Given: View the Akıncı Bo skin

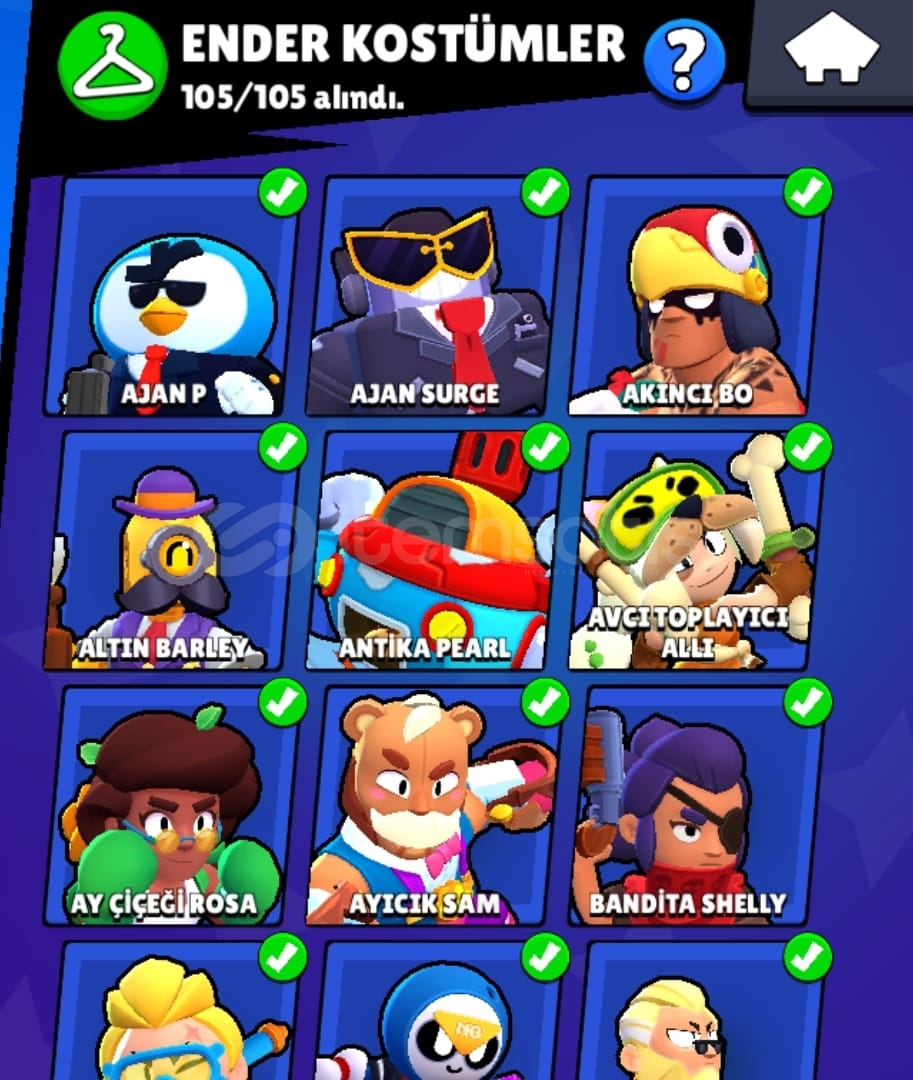Looking at the screenshot, I should [x=694, y=298].
